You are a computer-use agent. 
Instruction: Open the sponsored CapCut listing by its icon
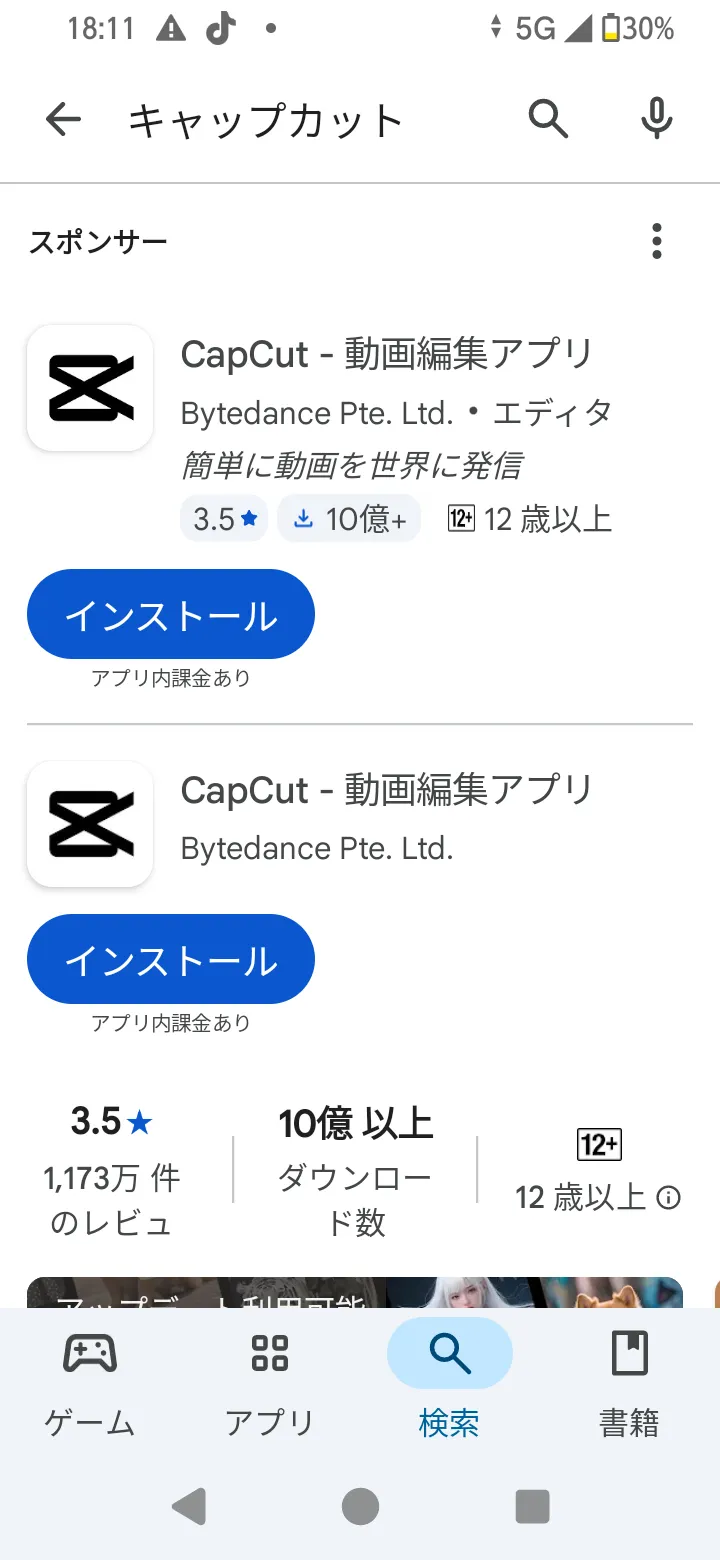(x=90, y=388)
